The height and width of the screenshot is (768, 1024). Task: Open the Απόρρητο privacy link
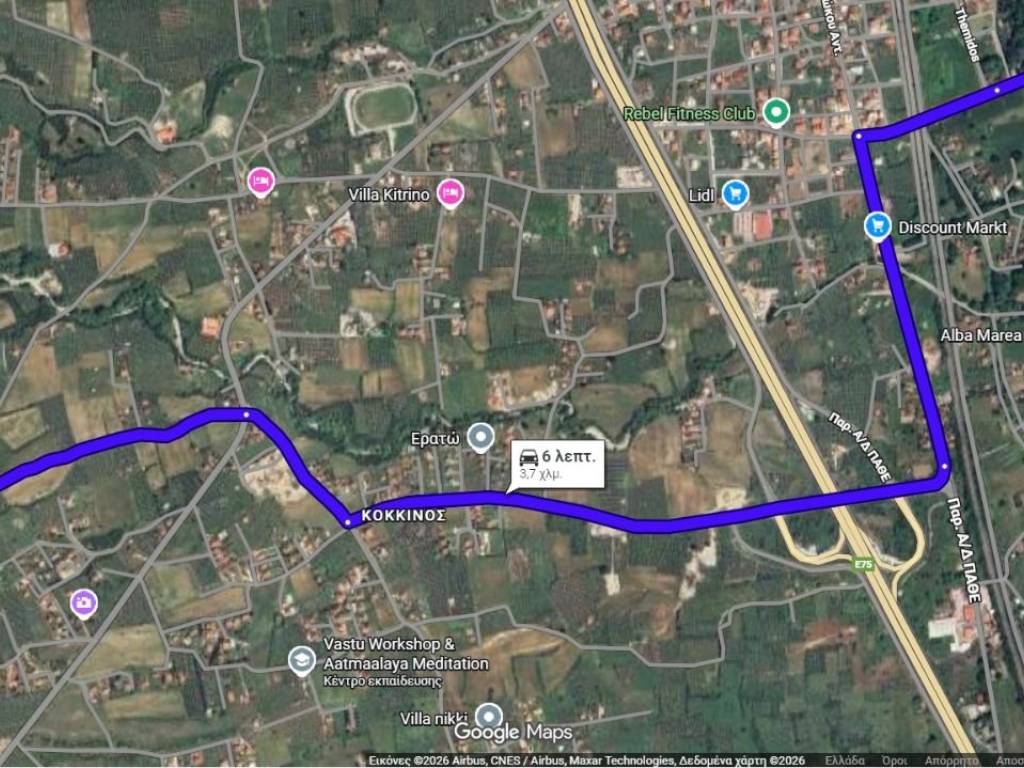click(949, 760)
